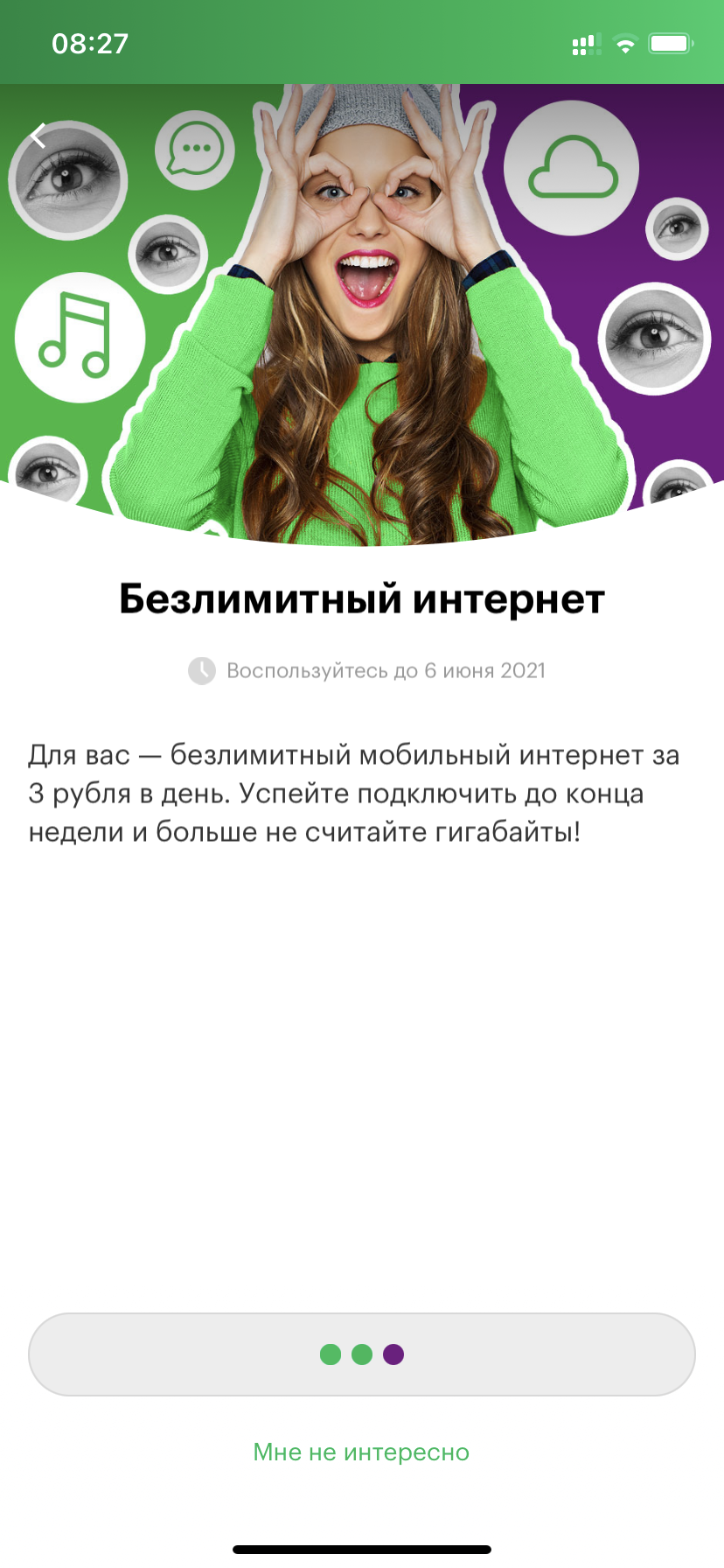Go back using the top-left arrow
The image size is (724, 1568).
tap(38, 136)
